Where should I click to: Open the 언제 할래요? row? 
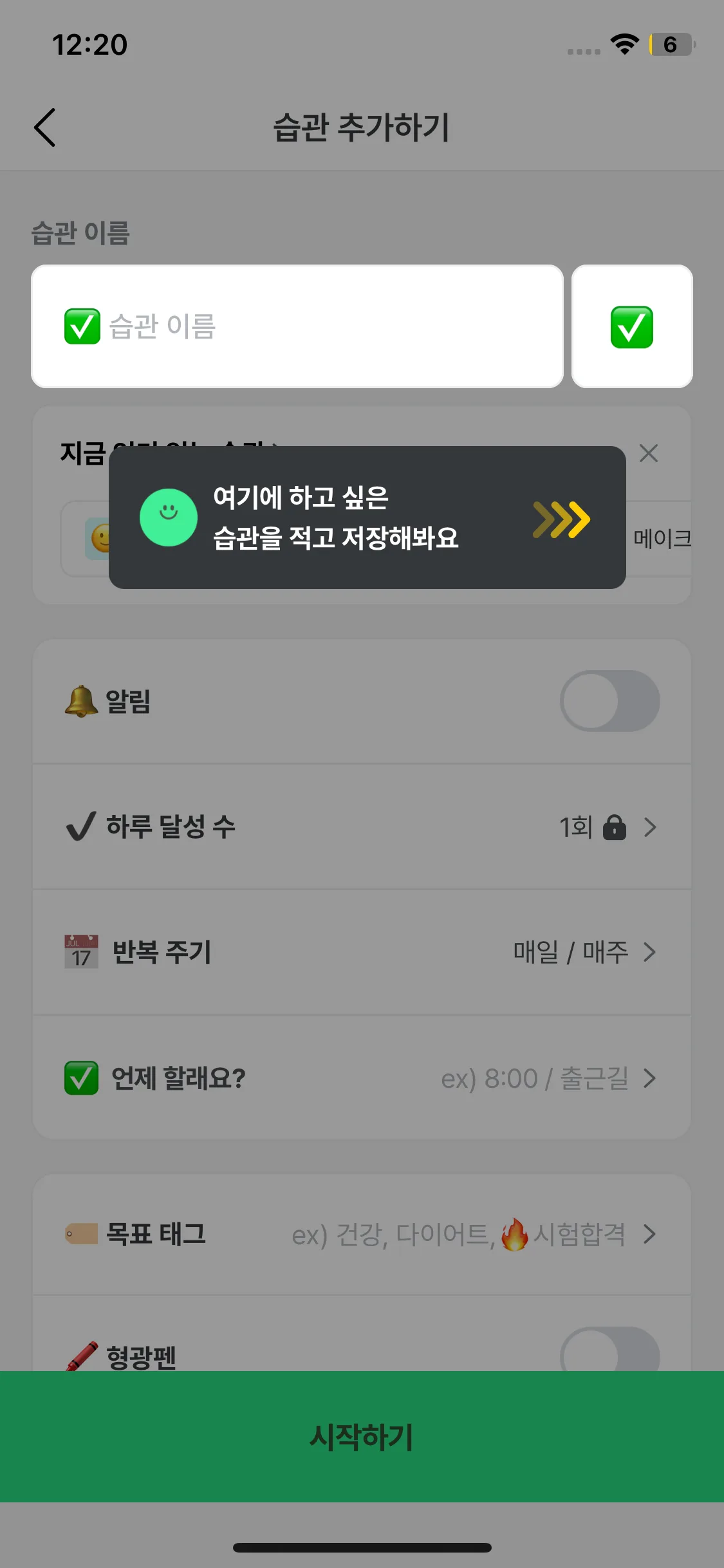point(360,1078)
